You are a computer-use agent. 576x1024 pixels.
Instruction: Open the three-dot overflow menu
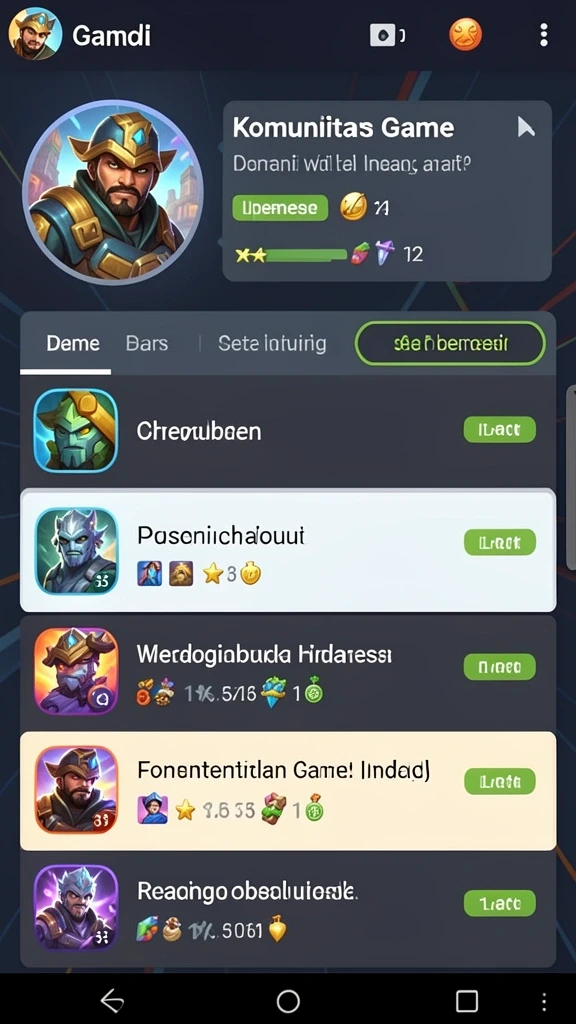pos(543,35)
